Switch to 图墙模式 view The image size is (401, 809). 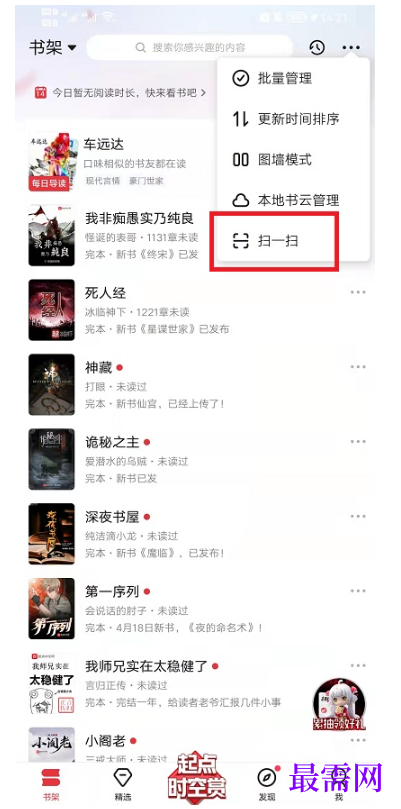coord(293,159)
